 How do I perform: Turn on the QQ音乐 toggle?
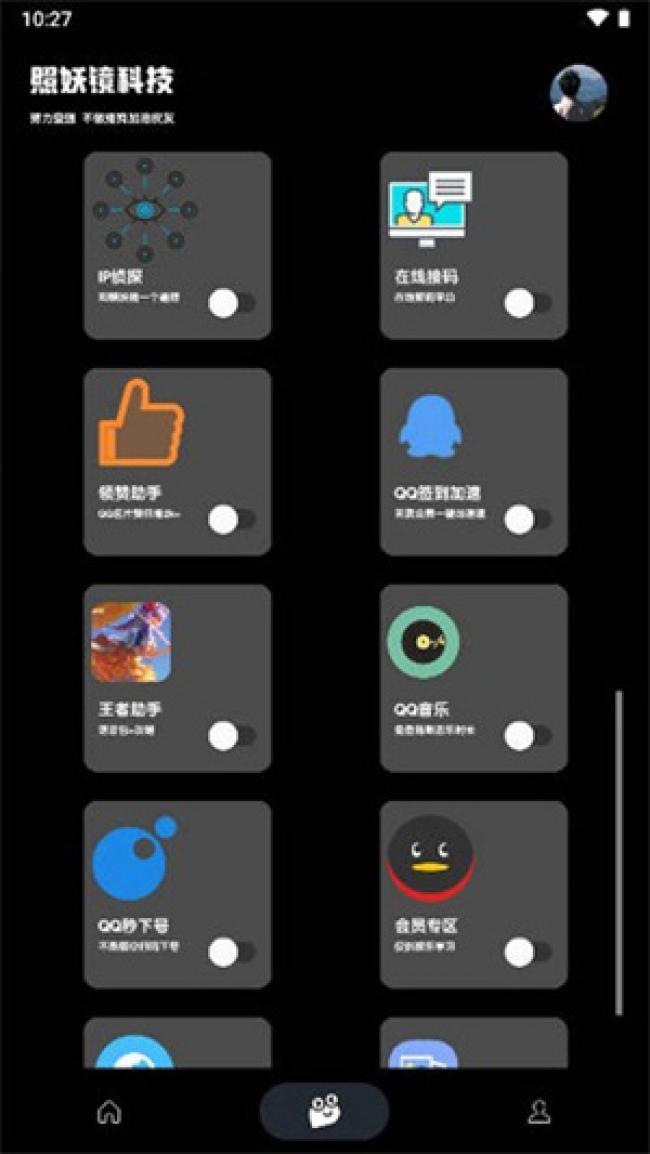(x=527, y=736)
